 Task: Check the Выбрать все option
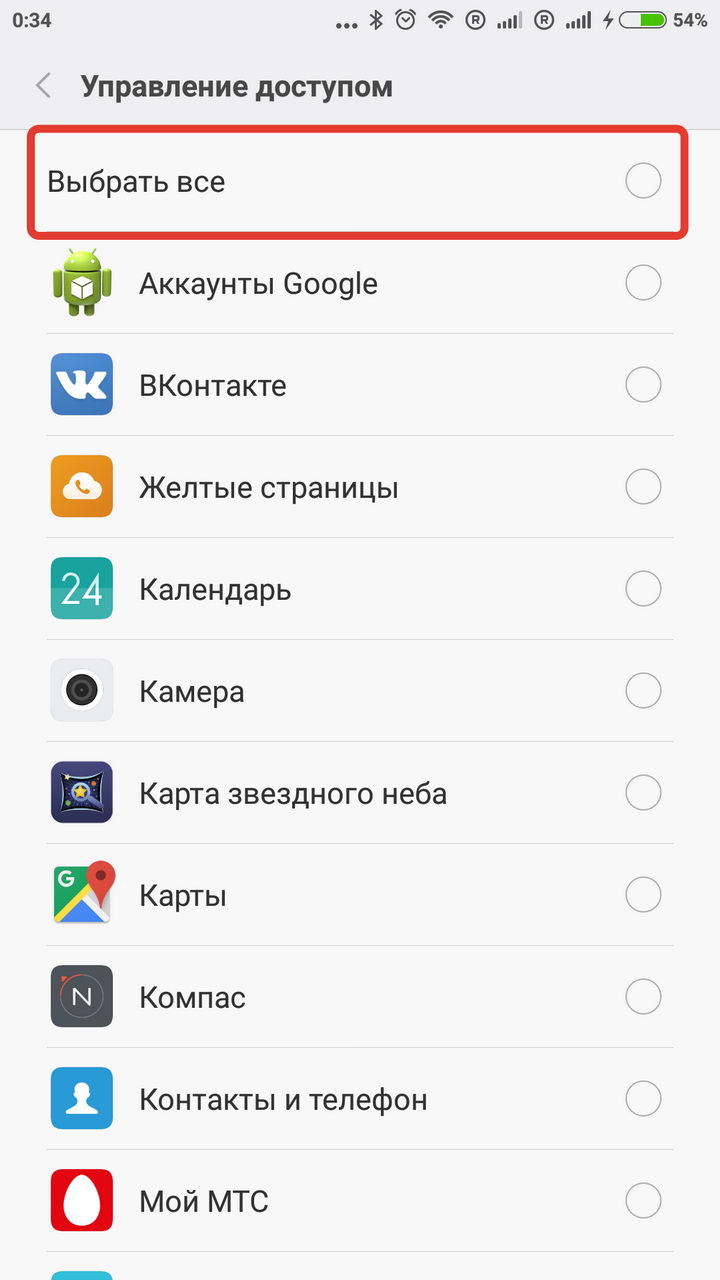[643, 181]
